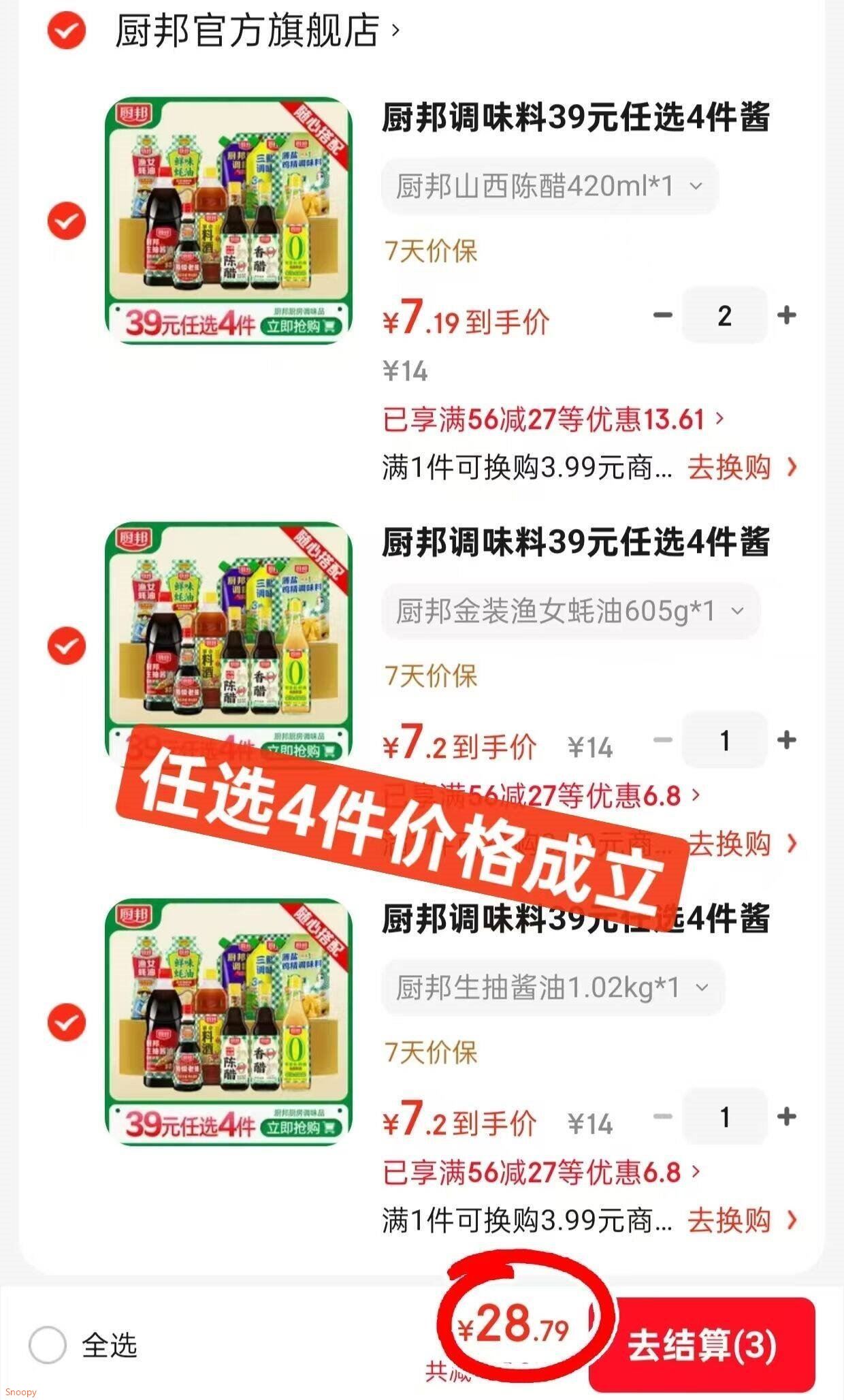Add one more 金装渔女蚝油 with the plus button
Viewport: 844px width, 1400px height.
(787, 740)
